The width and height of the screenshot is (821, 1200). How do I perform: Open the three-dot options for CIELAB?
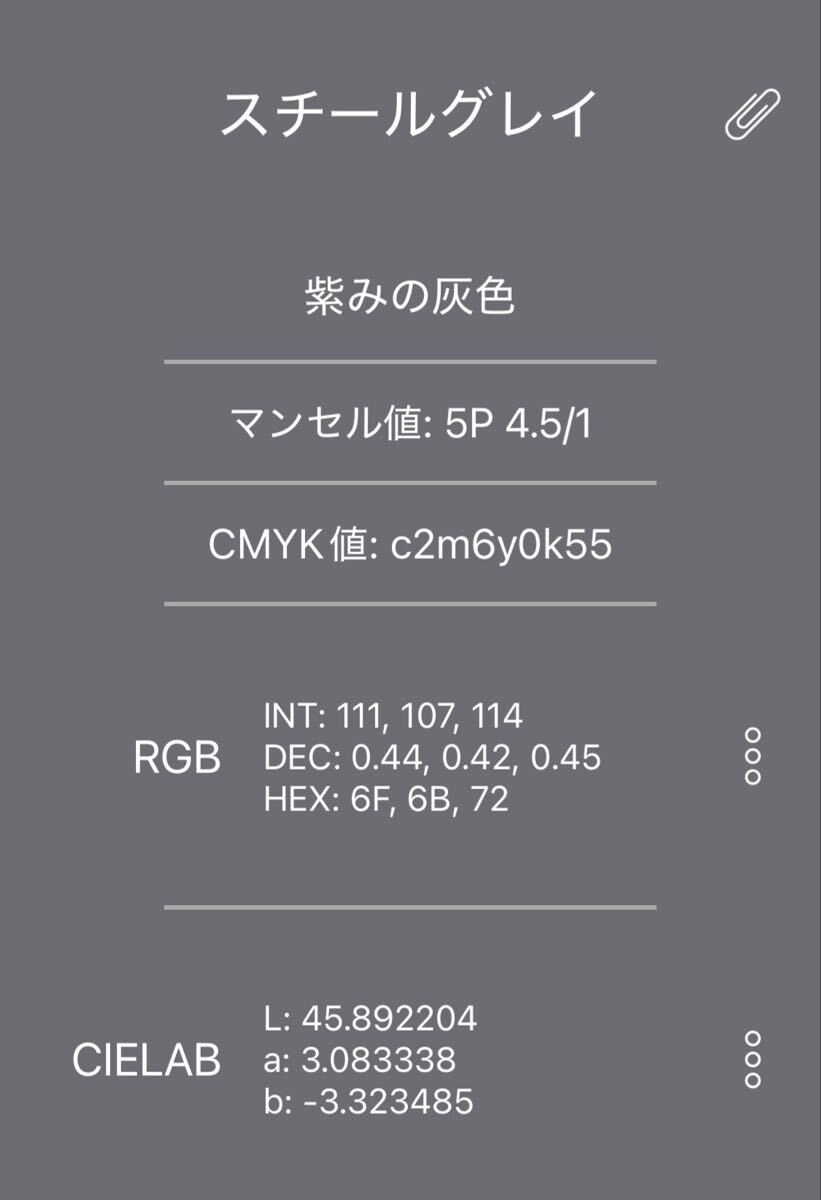point(753,1059)
